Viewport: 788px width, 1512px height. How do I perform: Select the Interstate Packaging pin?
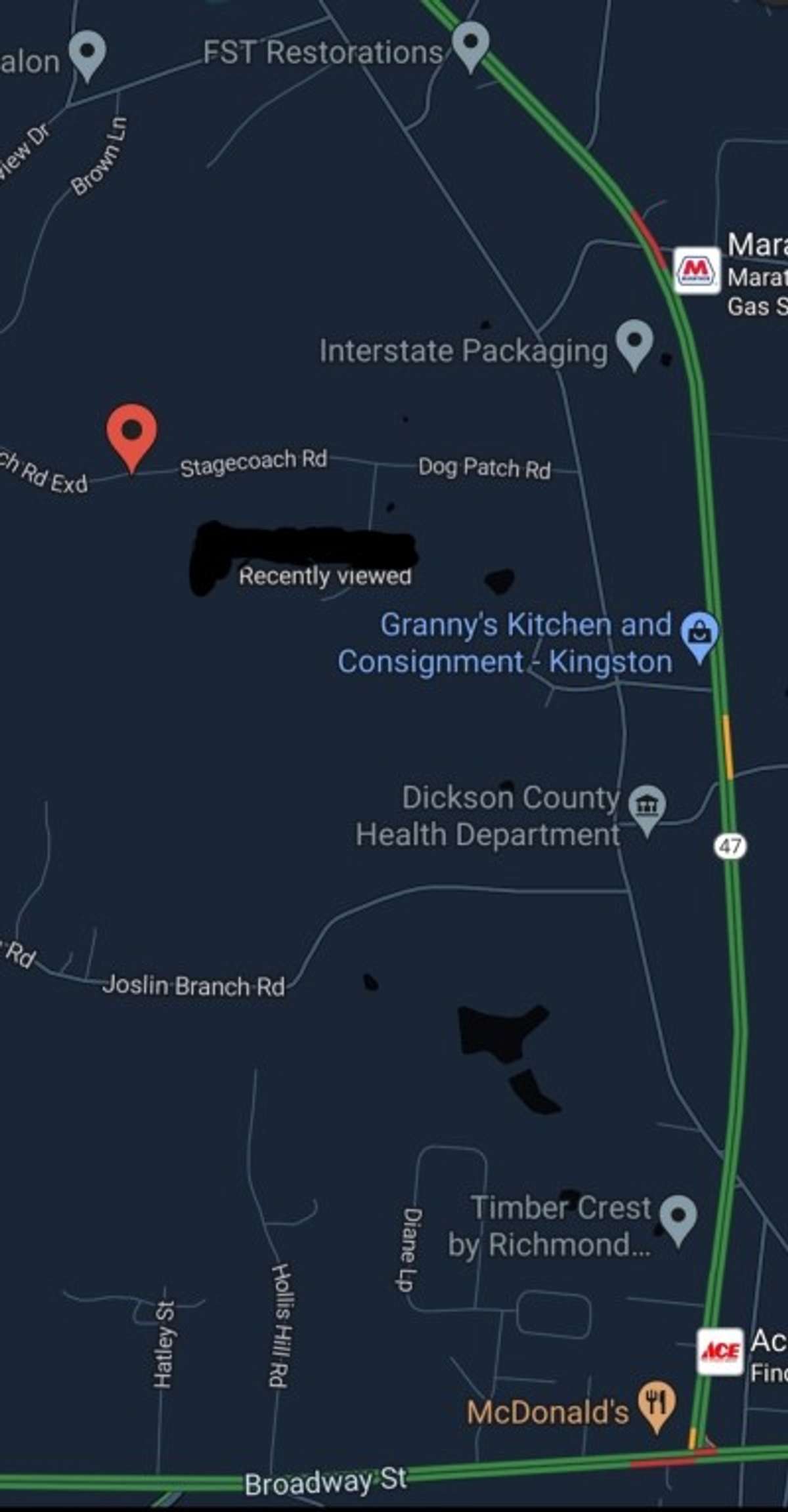tap(634, 345)
